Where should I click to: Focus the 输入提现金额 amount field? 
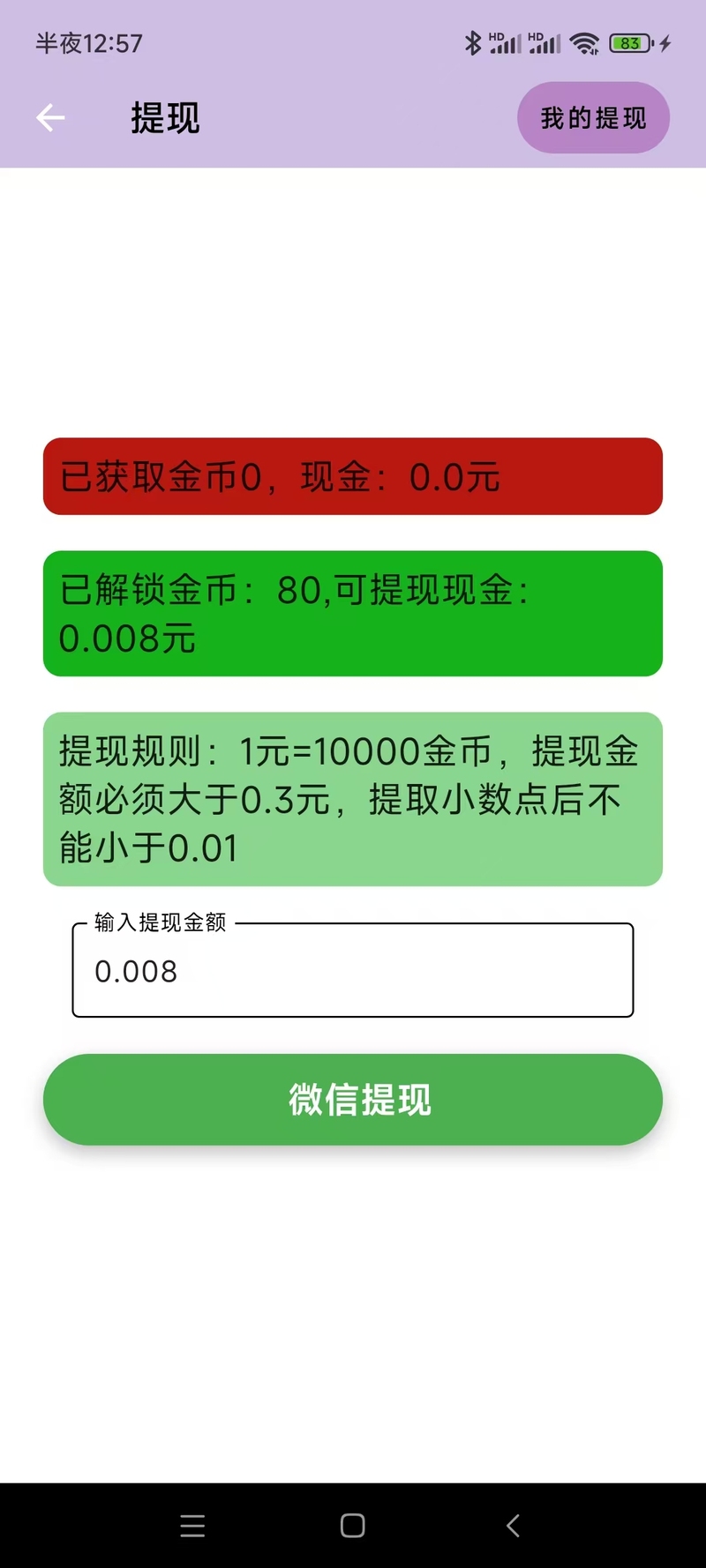[353, 970]
